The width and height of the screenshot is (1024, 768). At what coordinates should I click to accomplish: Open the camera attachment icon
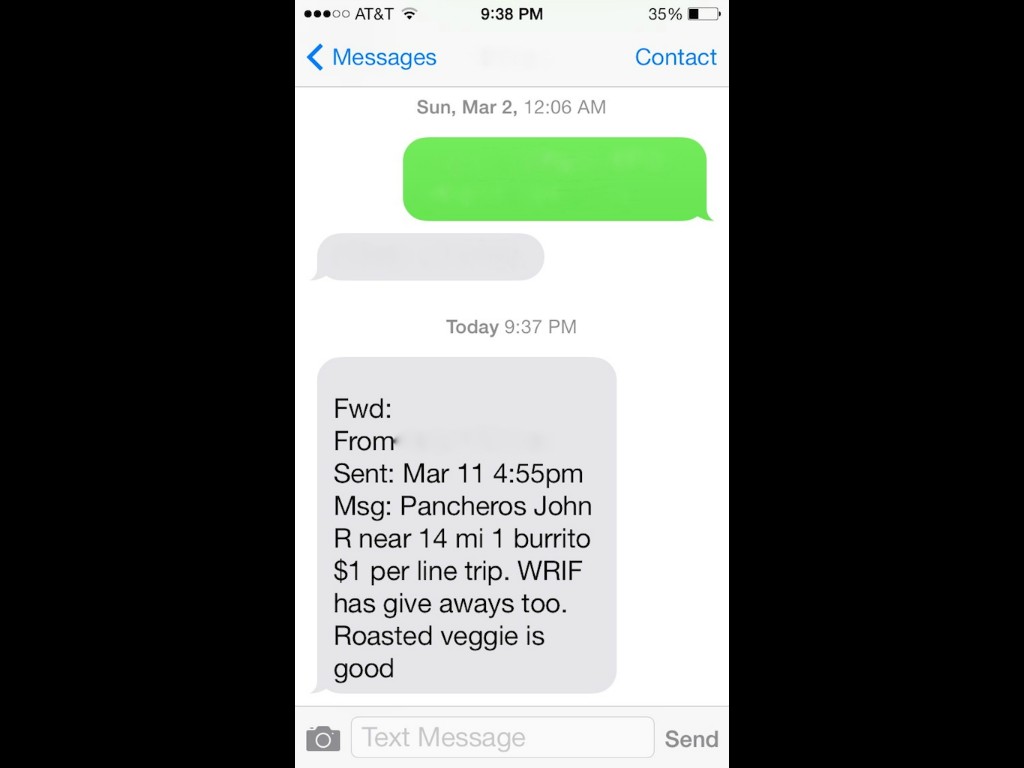click(x=323, y=739)
